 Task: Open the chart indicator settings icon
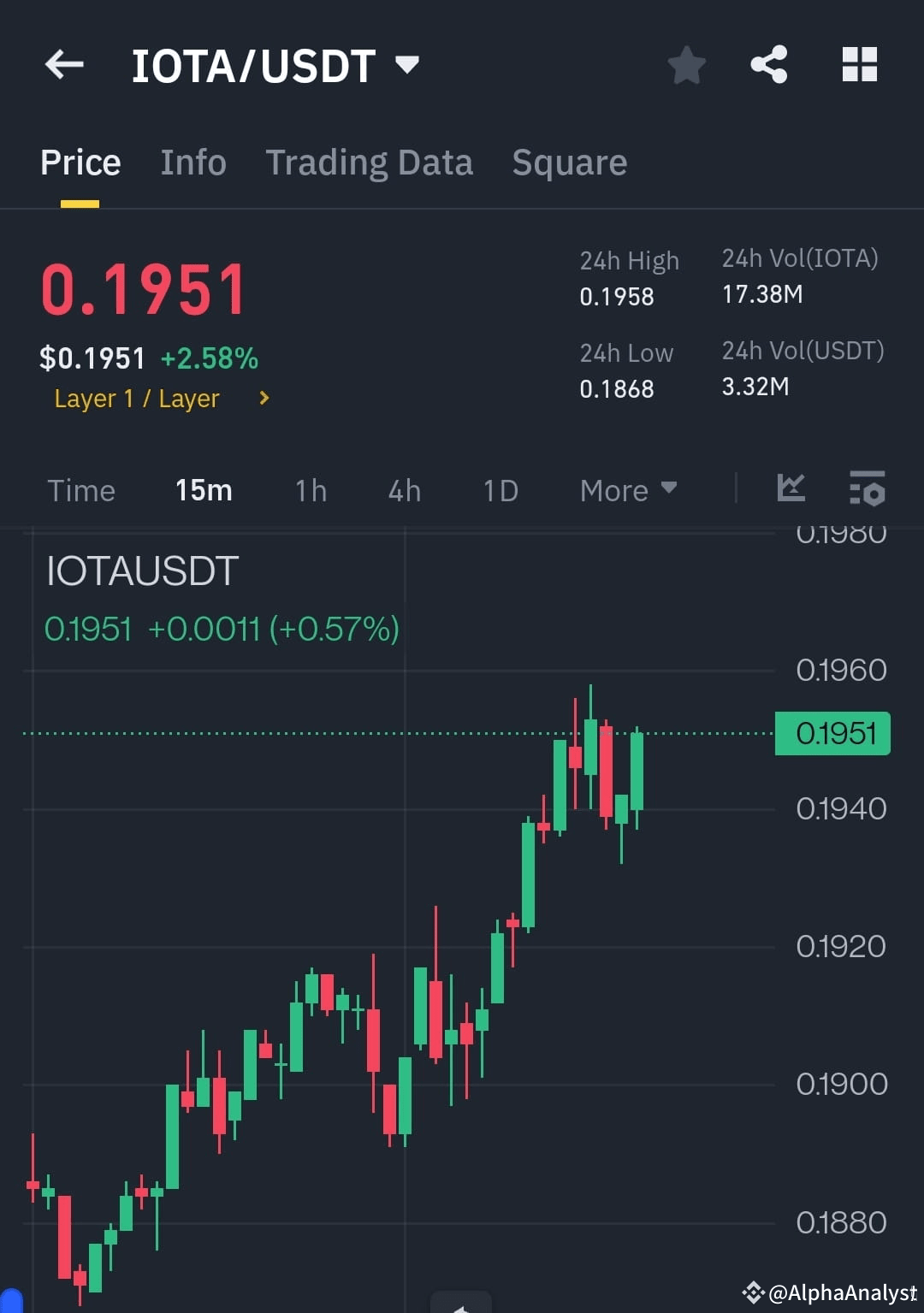click(867, 489)
